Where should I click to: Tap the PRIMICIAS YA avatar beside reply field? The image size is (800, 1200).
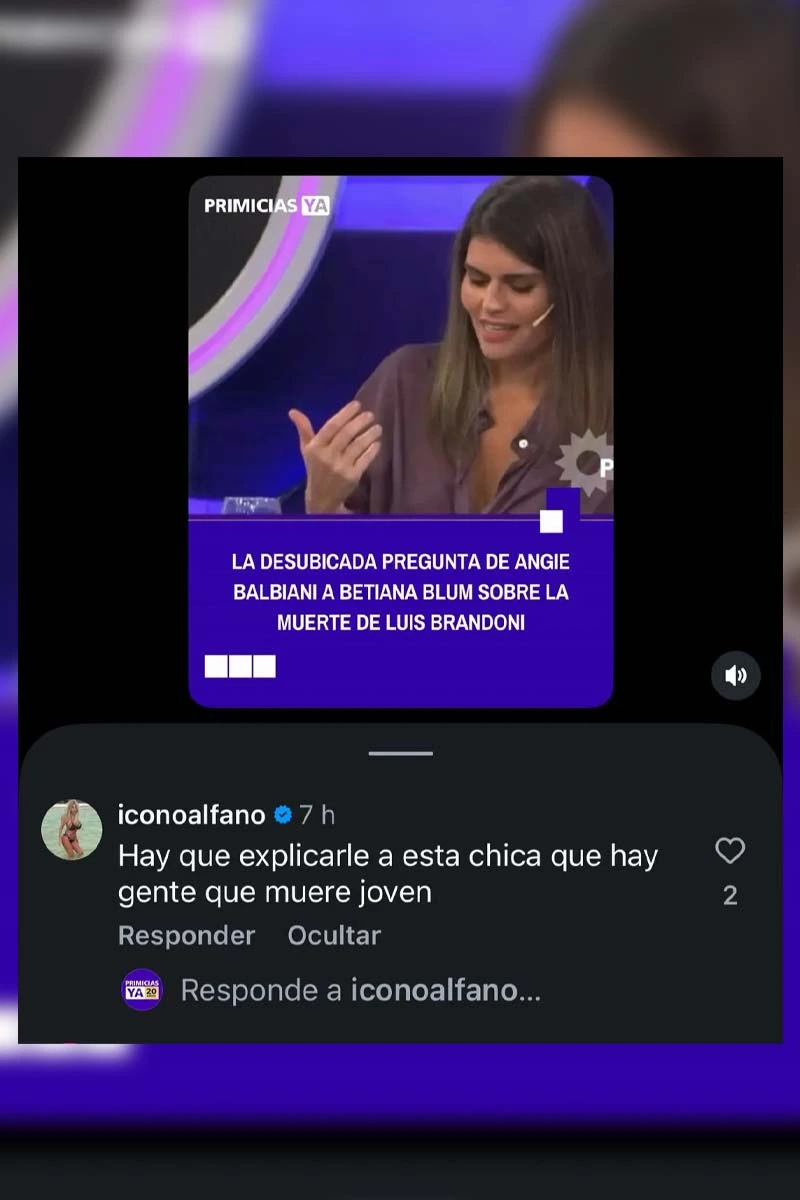pos(141,990)
